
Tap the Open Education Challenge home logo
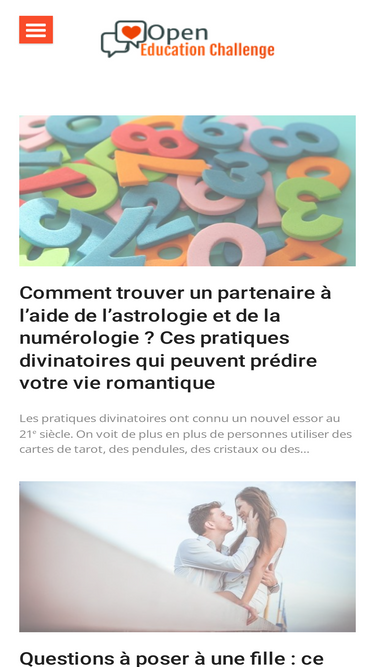click(188, 39)
